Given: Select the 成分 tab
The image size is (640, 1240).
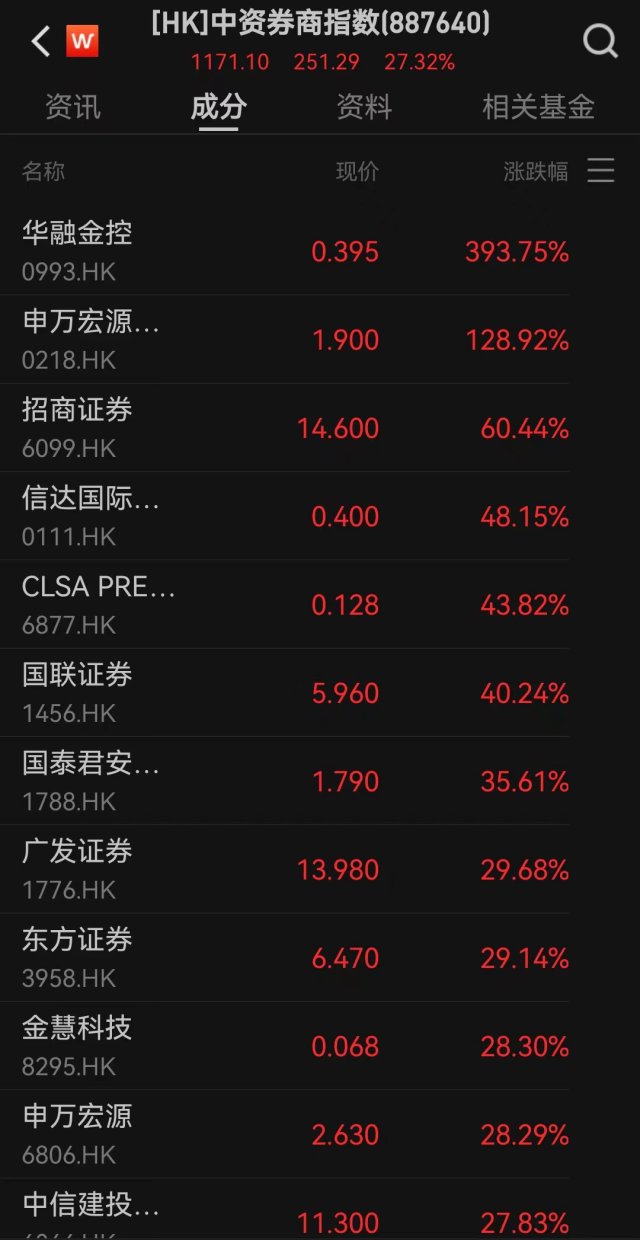Looking at the screenshot, I should coord(218,107).
